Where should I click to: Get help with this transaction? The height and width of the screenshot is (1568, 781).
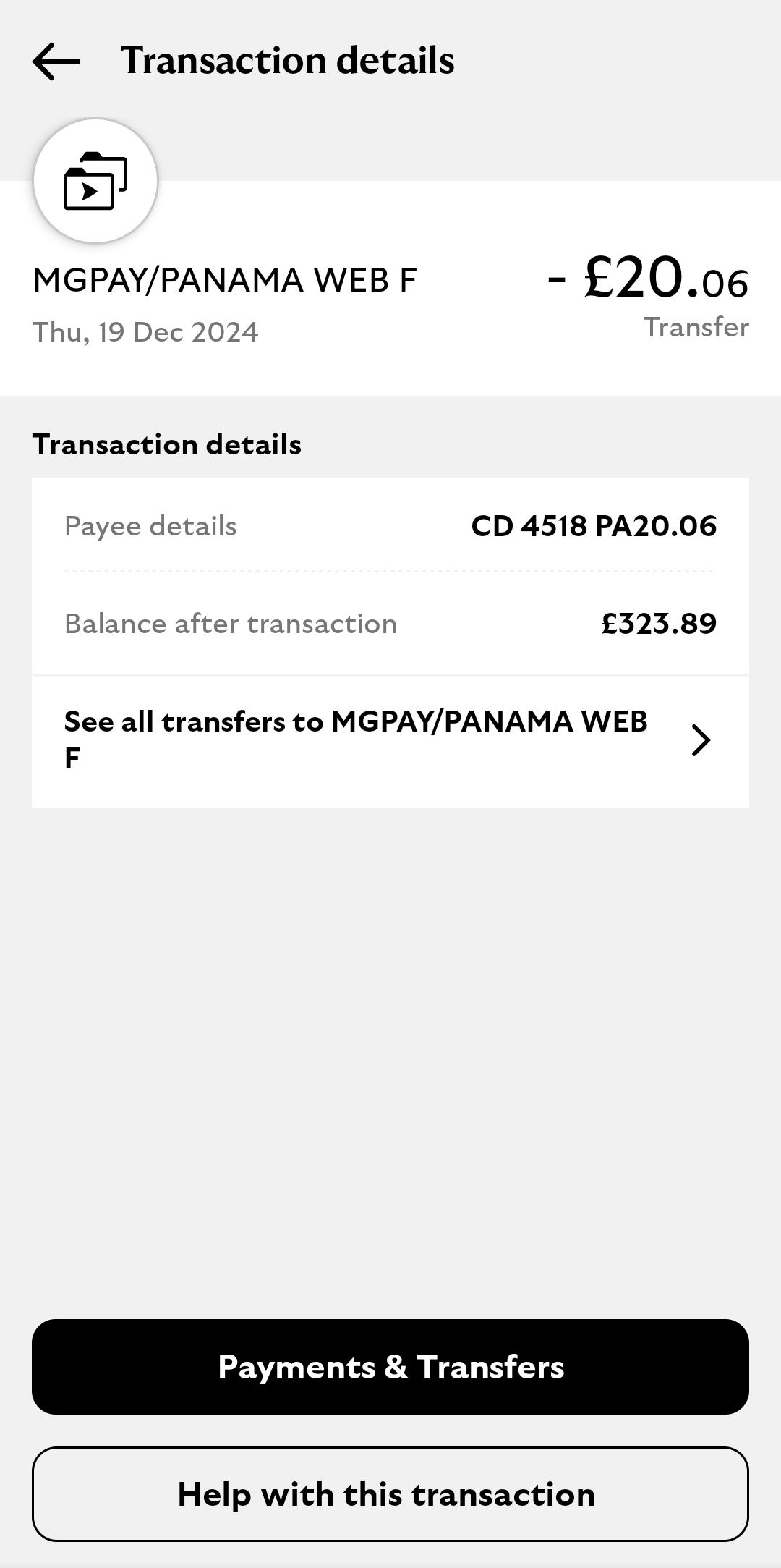tap(390, 1494)
